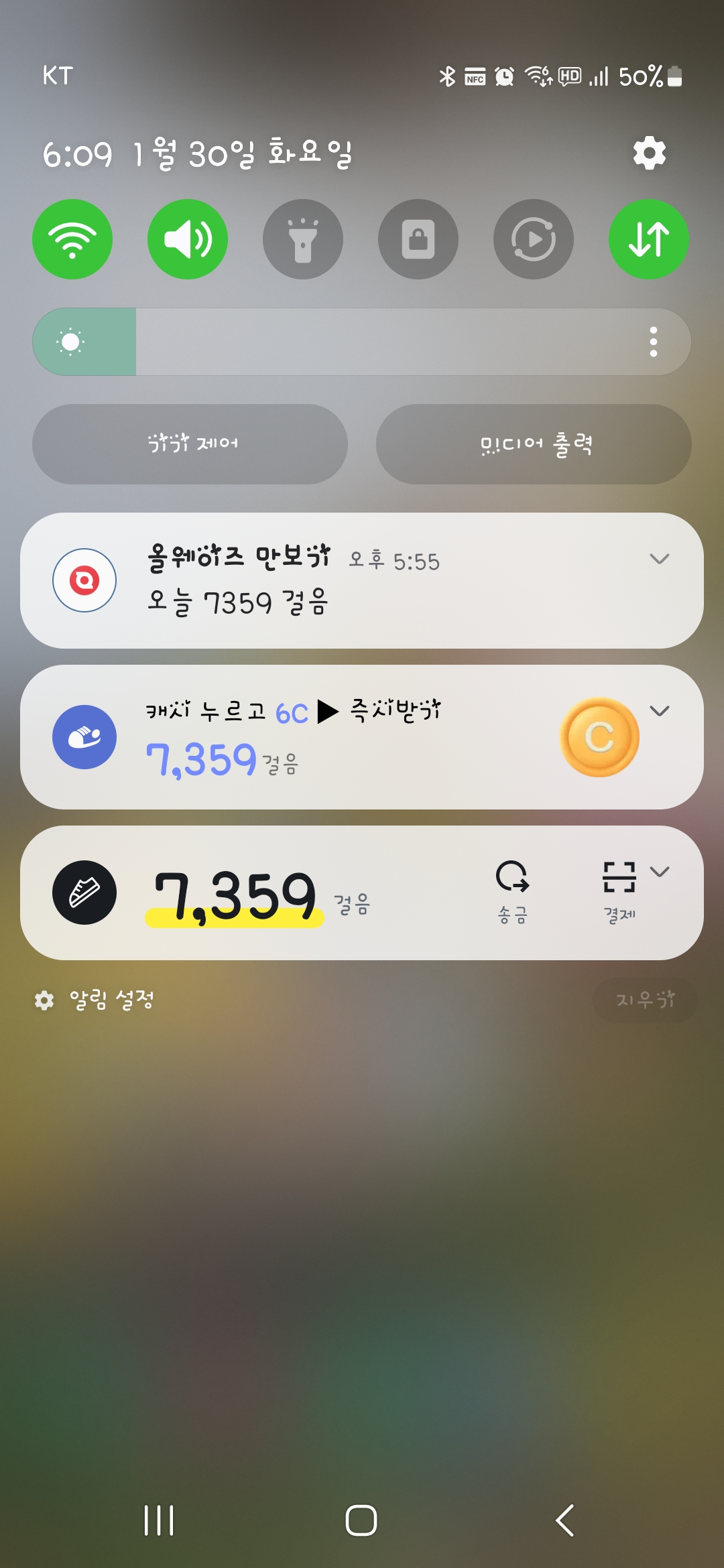
Task: Clear notifications with 지우기
Action: [x=645, y=1000]
